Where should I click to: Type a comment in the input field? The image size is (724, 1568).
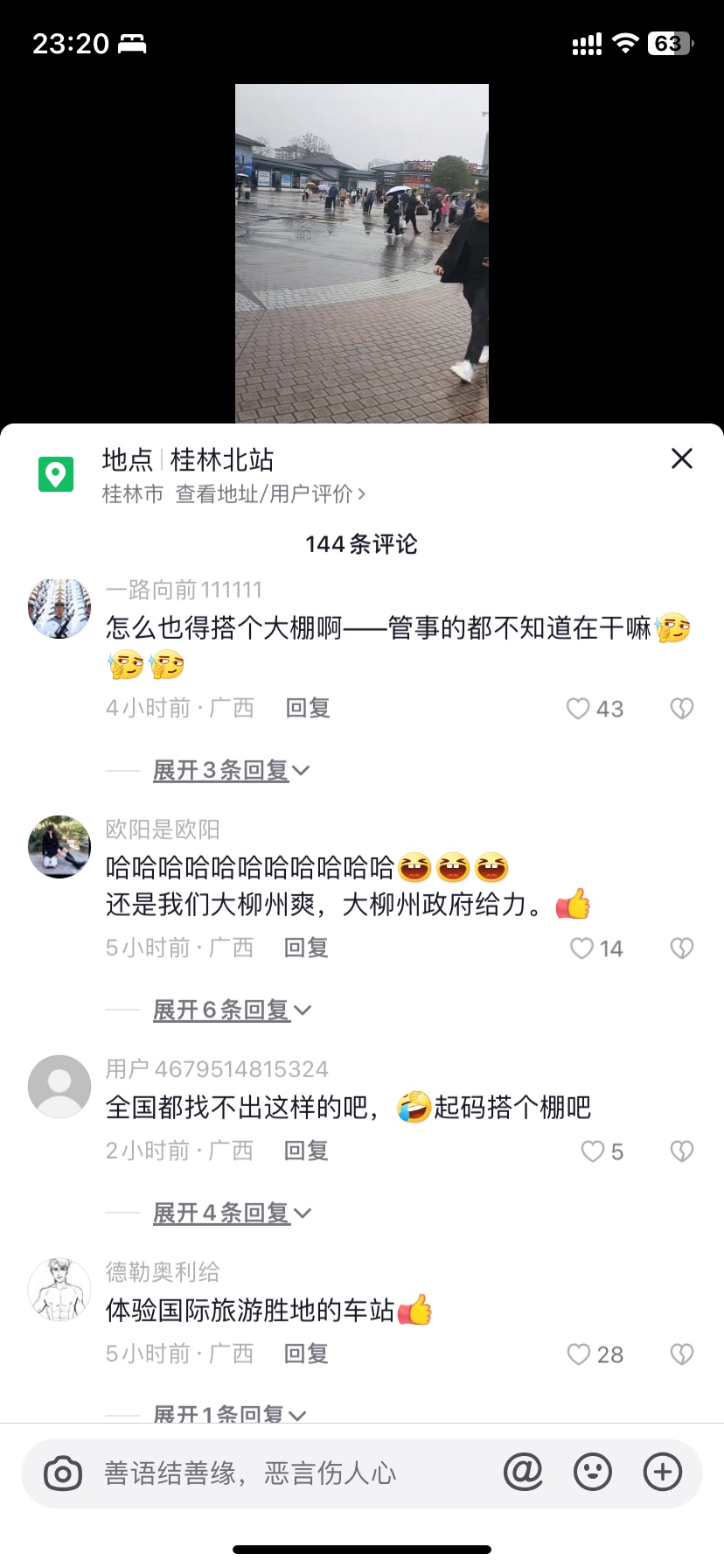pyautogui.click(x=289, y=1473)
